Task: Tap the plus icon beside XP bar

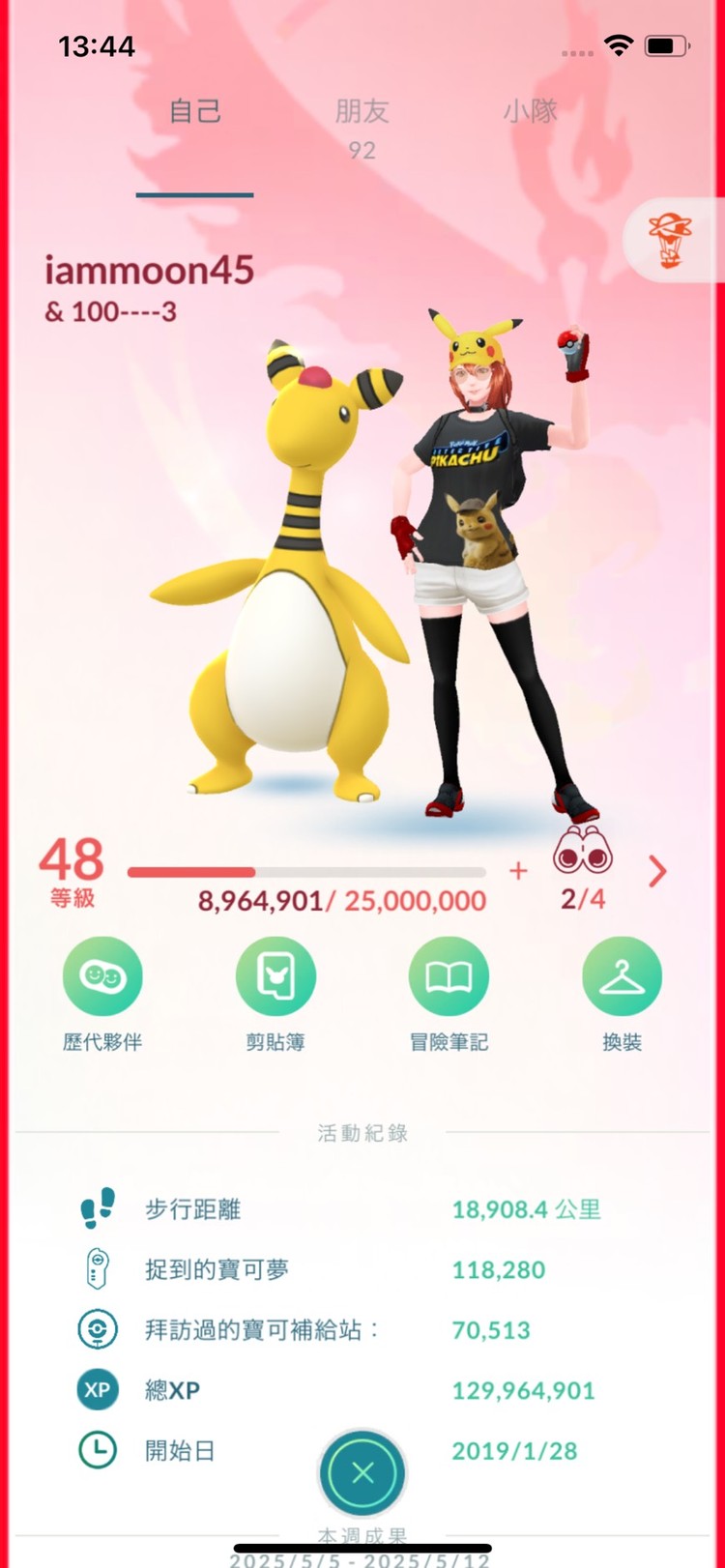Action: [518, 871]
